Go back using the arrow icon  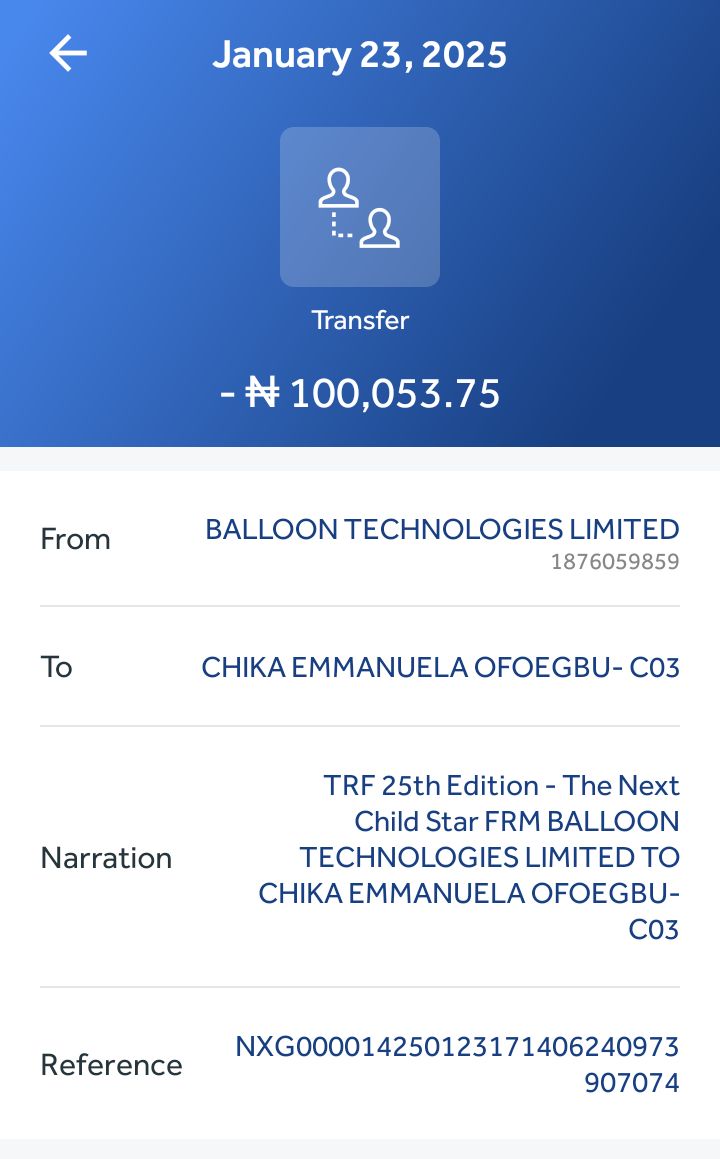68,53
